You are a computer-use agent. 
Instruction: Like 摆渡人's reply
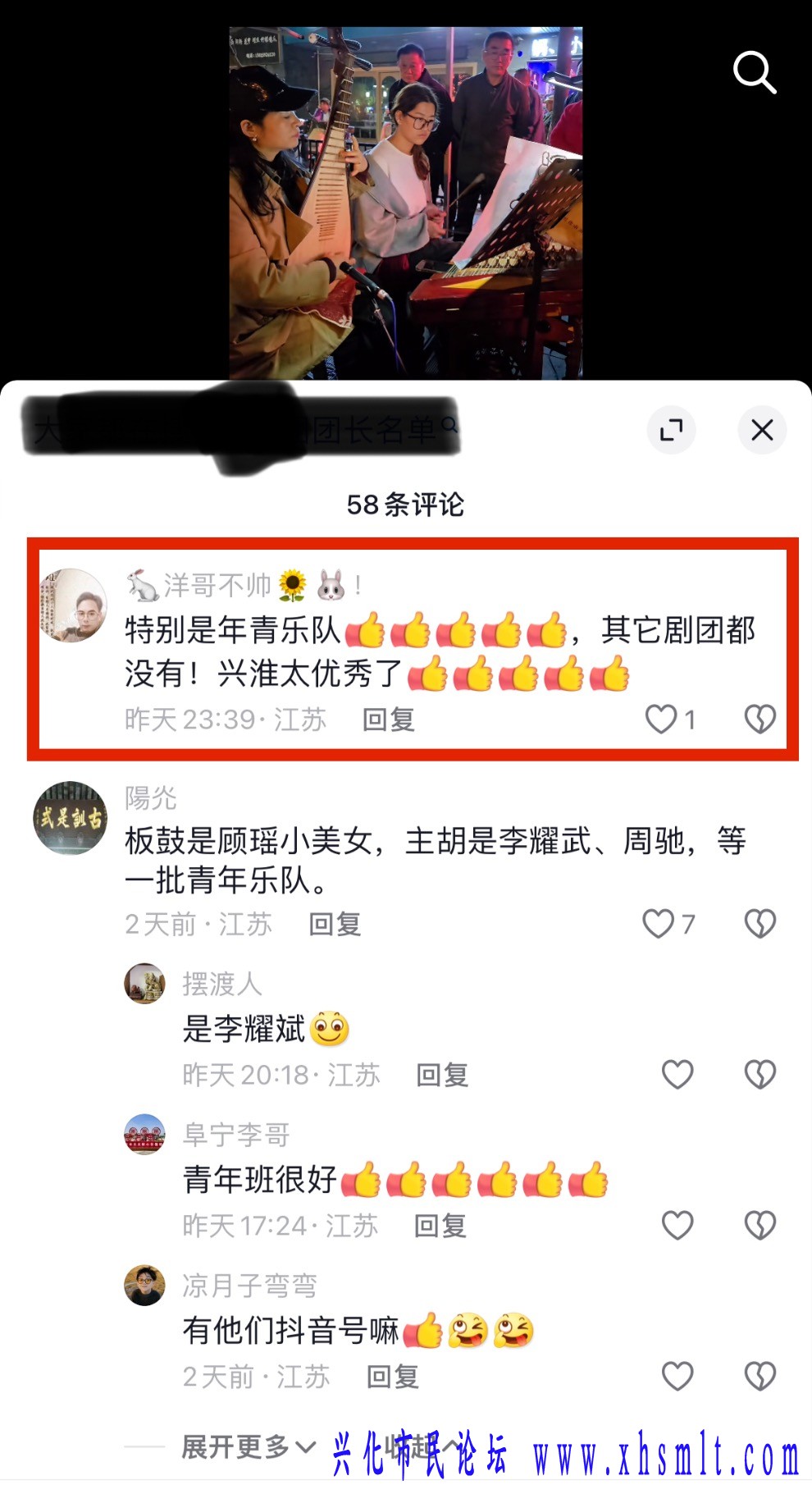(x=677, y=1075)
